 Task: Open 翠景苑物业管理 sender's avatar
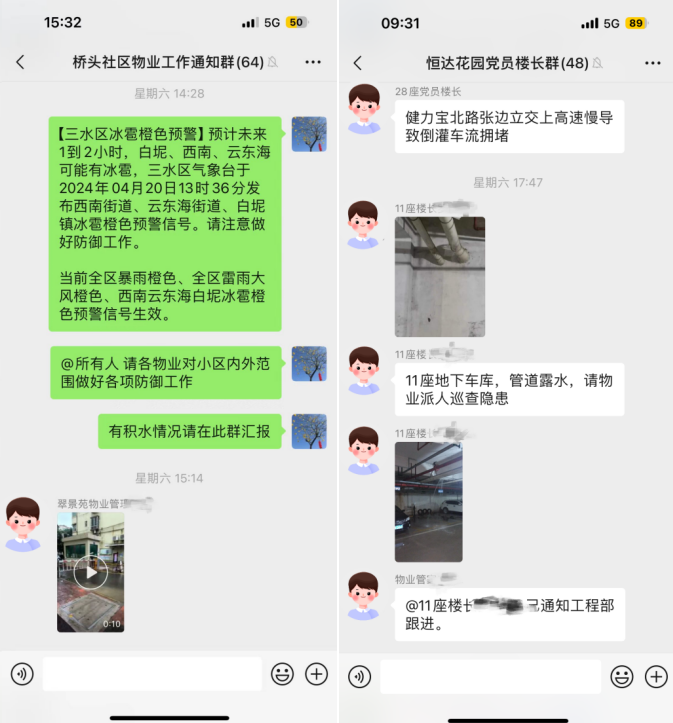coord(23,524)
